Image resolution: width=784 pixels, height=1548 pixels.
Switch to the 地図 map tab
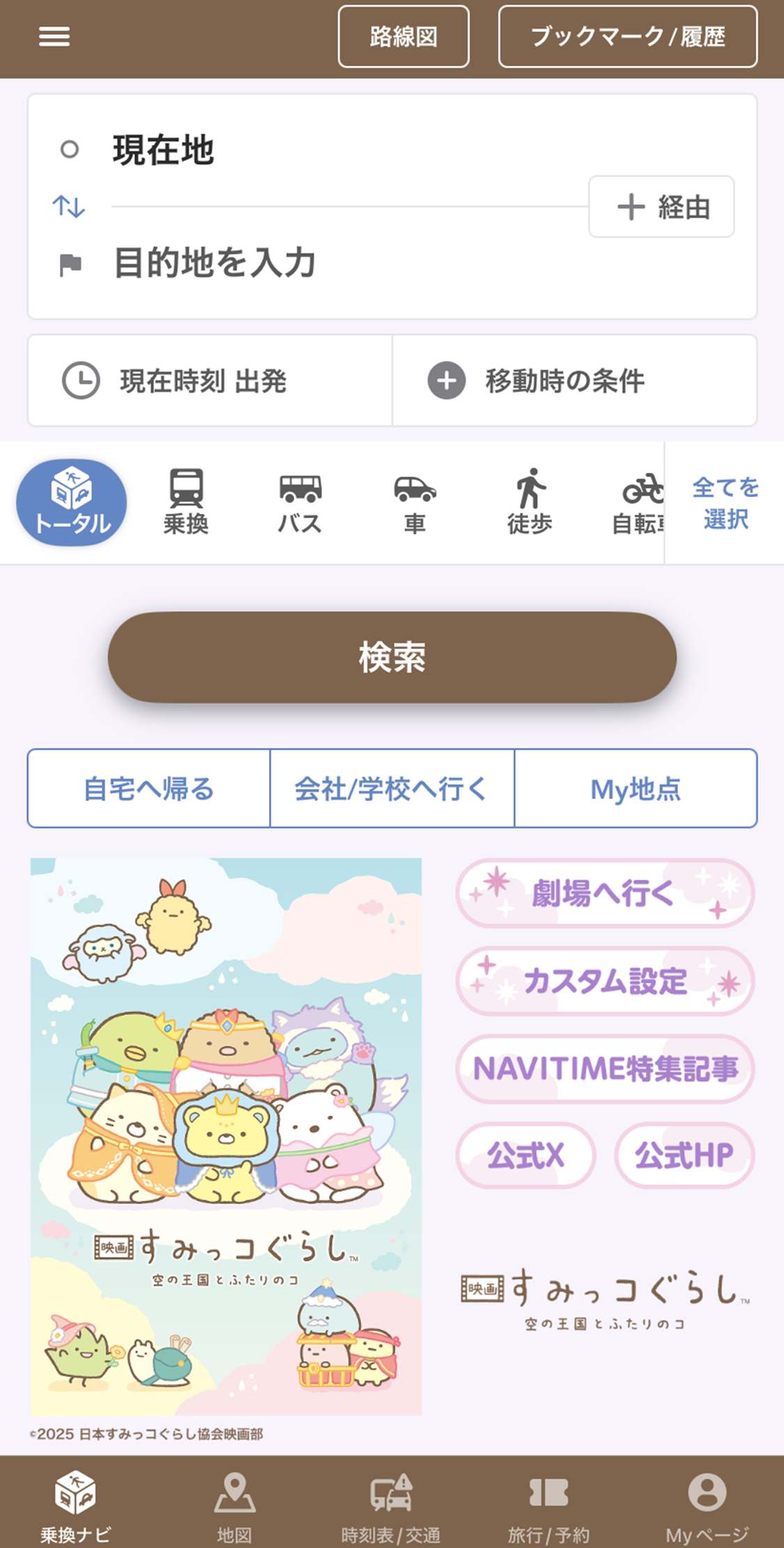tap(234, 1505)
